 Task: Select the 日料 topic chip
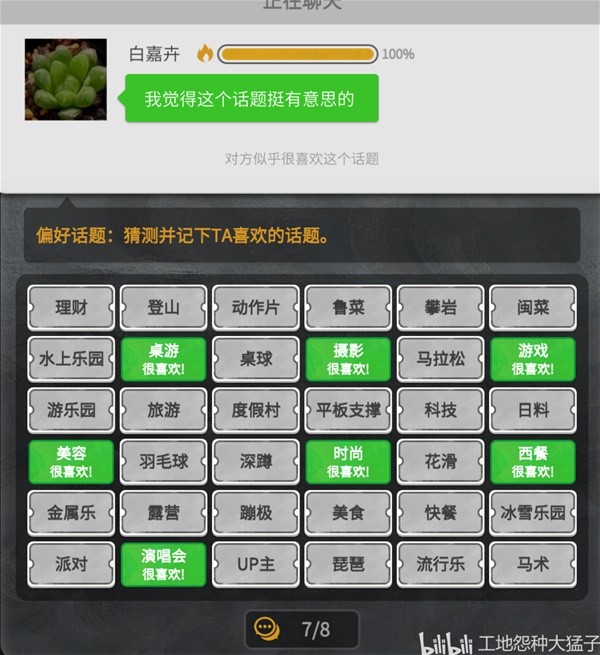(533, 410)
